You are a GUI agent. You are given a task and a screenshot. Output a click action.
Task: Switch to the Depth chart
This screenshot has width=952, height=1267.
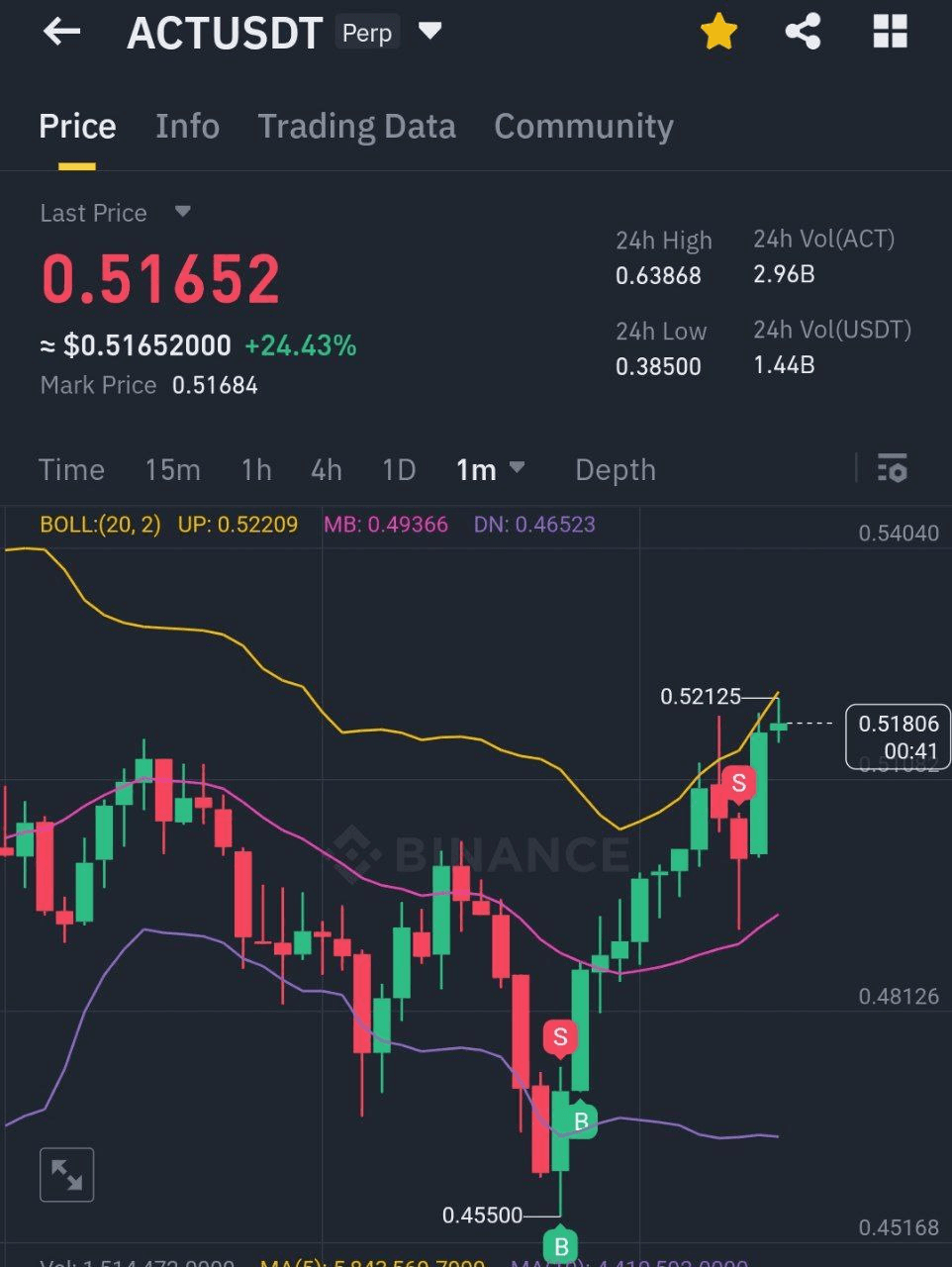click(615, 469)
